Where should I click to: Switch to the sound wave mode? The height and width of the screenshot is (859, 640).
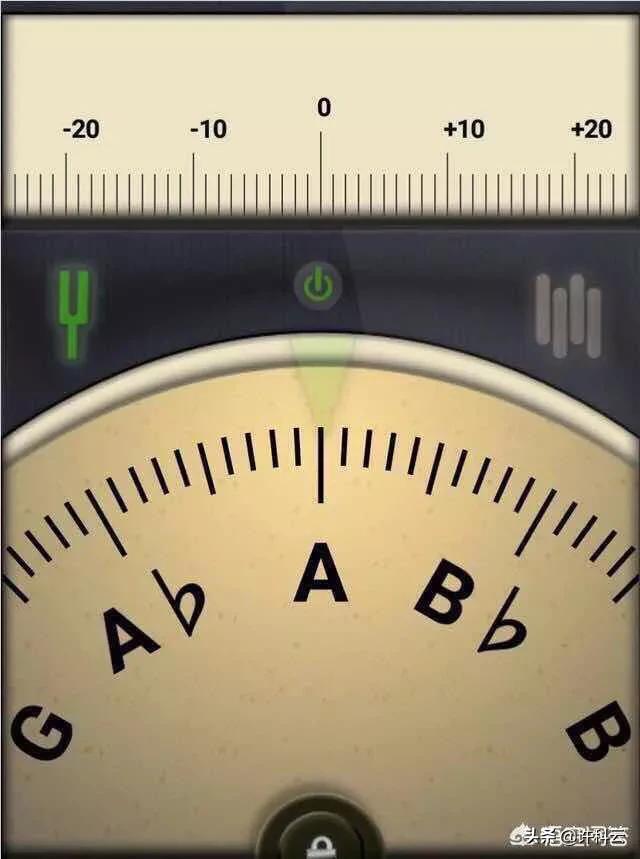click(x=567, y=316)
